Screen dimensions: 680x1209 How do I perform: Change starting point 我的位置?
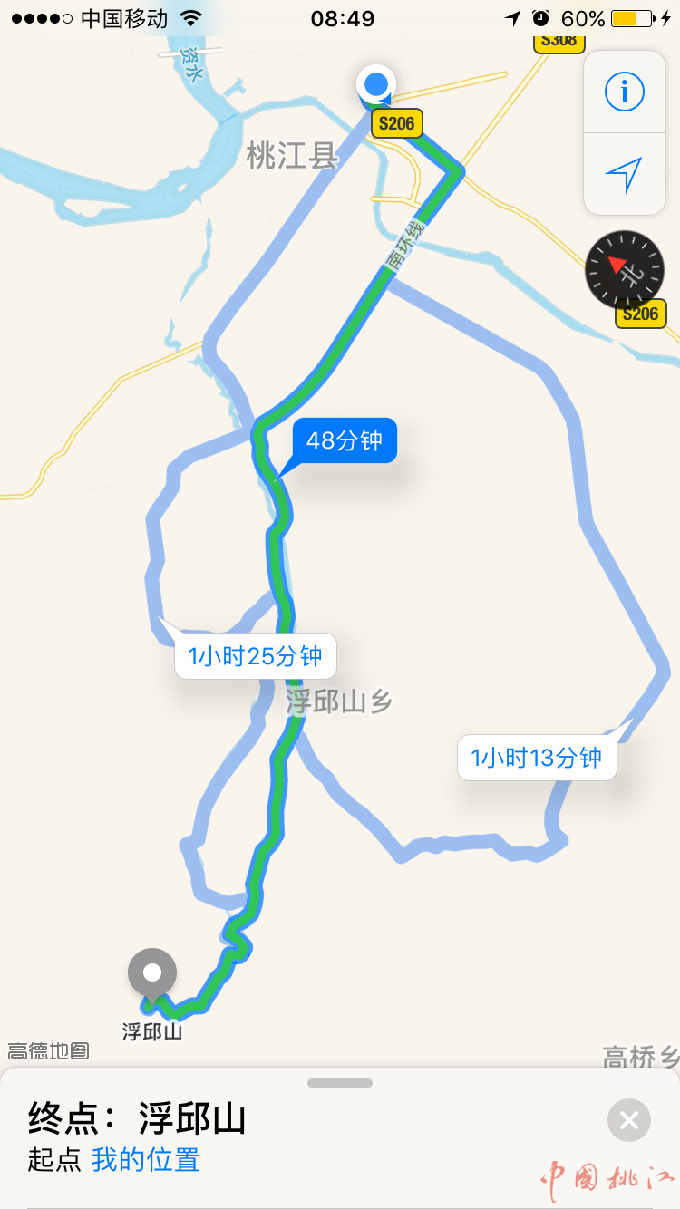pos(146,1160)
